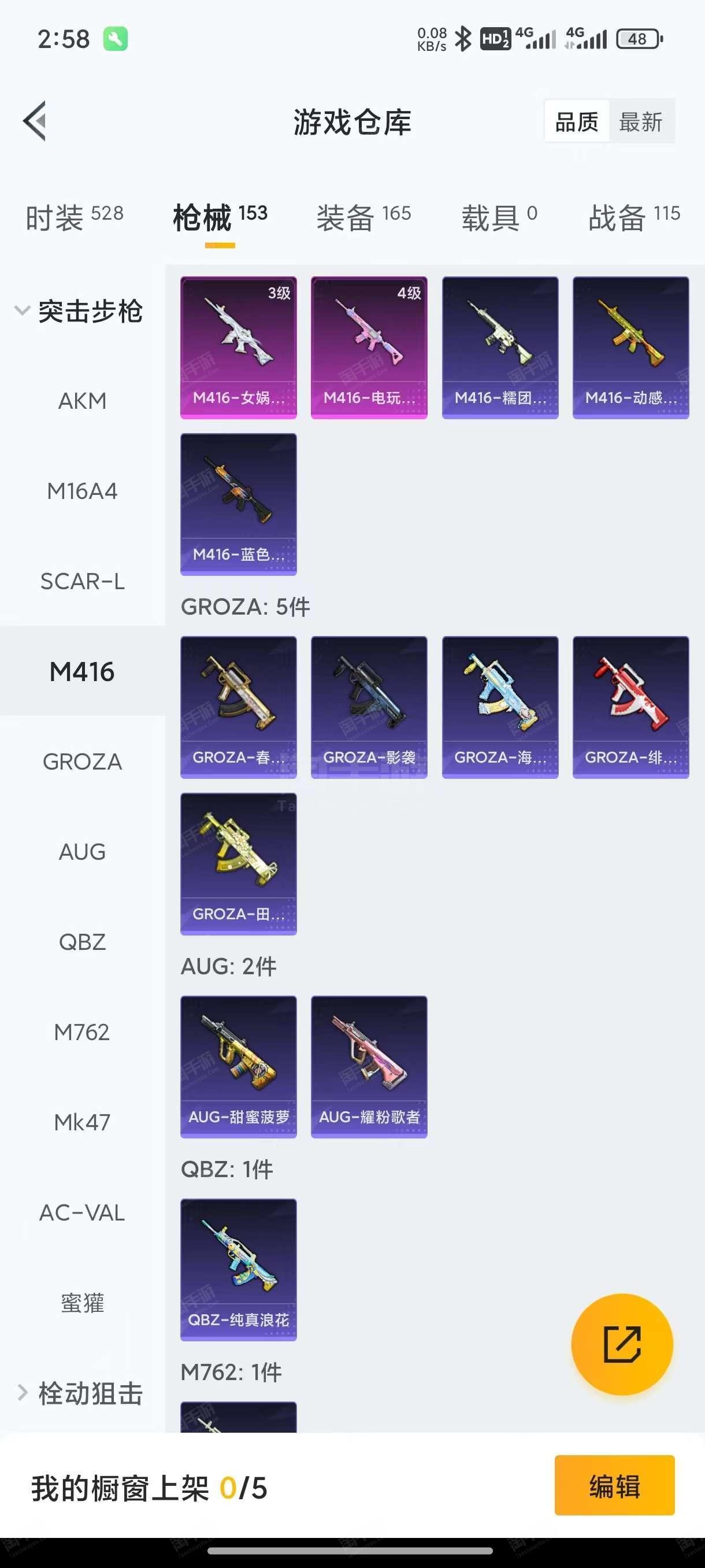Tap the 编辑 button

[x=614, y=1485]
